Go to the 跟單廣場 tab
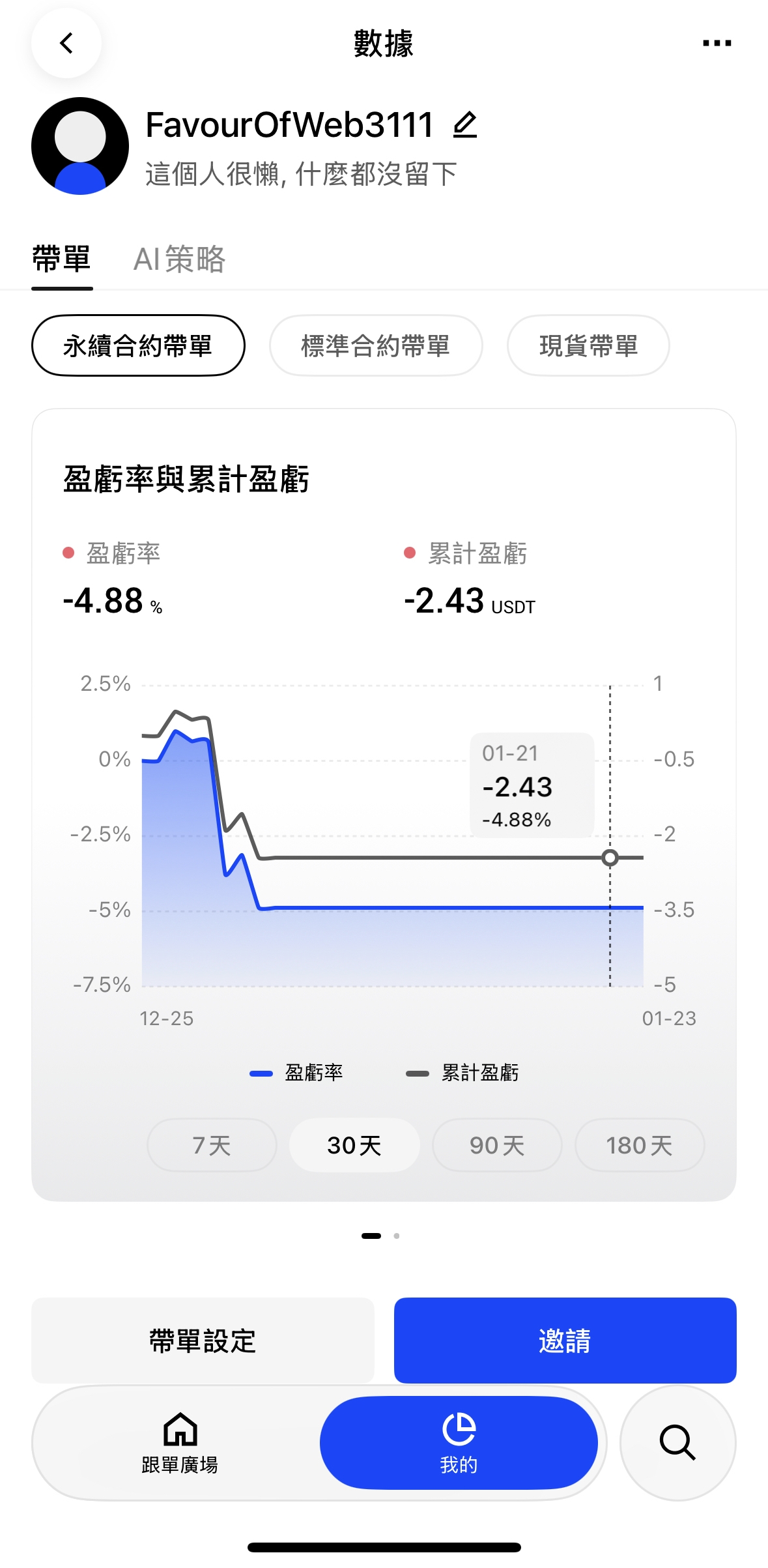The image size is (768, 1568). pos(180,1443)
